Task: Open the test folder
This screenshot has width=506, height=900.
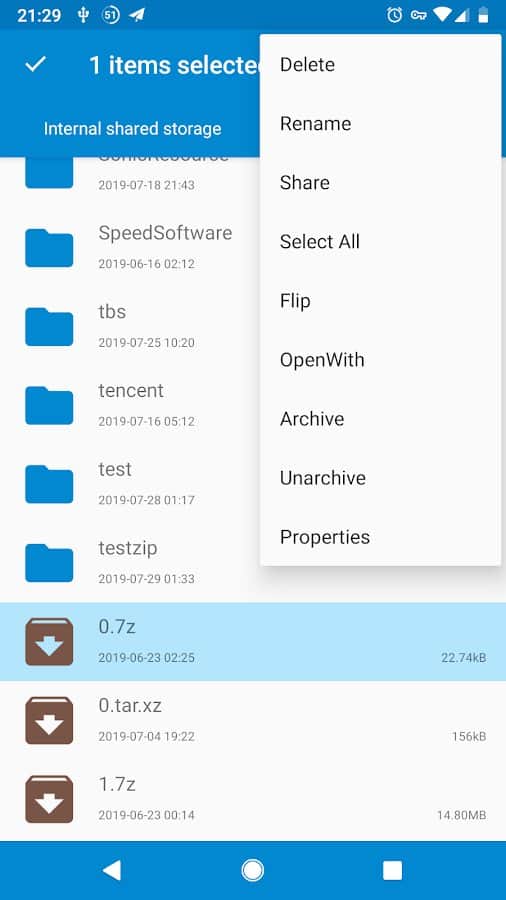Action: coord(130,484)
